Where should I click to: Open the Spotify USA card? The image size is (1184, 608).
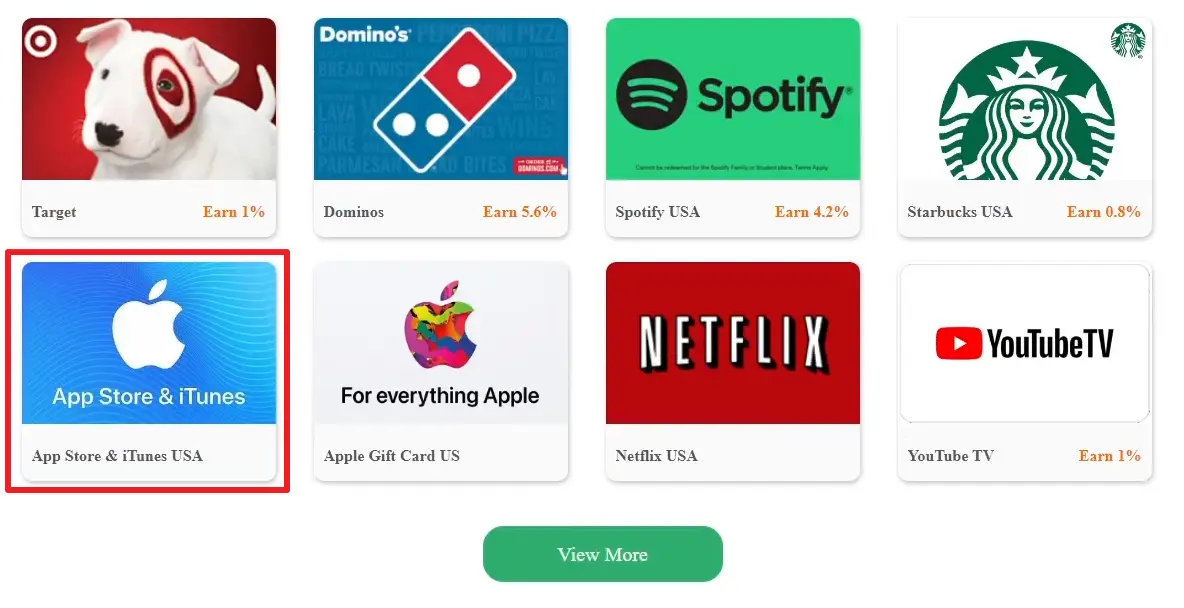(x=732, y=127)
